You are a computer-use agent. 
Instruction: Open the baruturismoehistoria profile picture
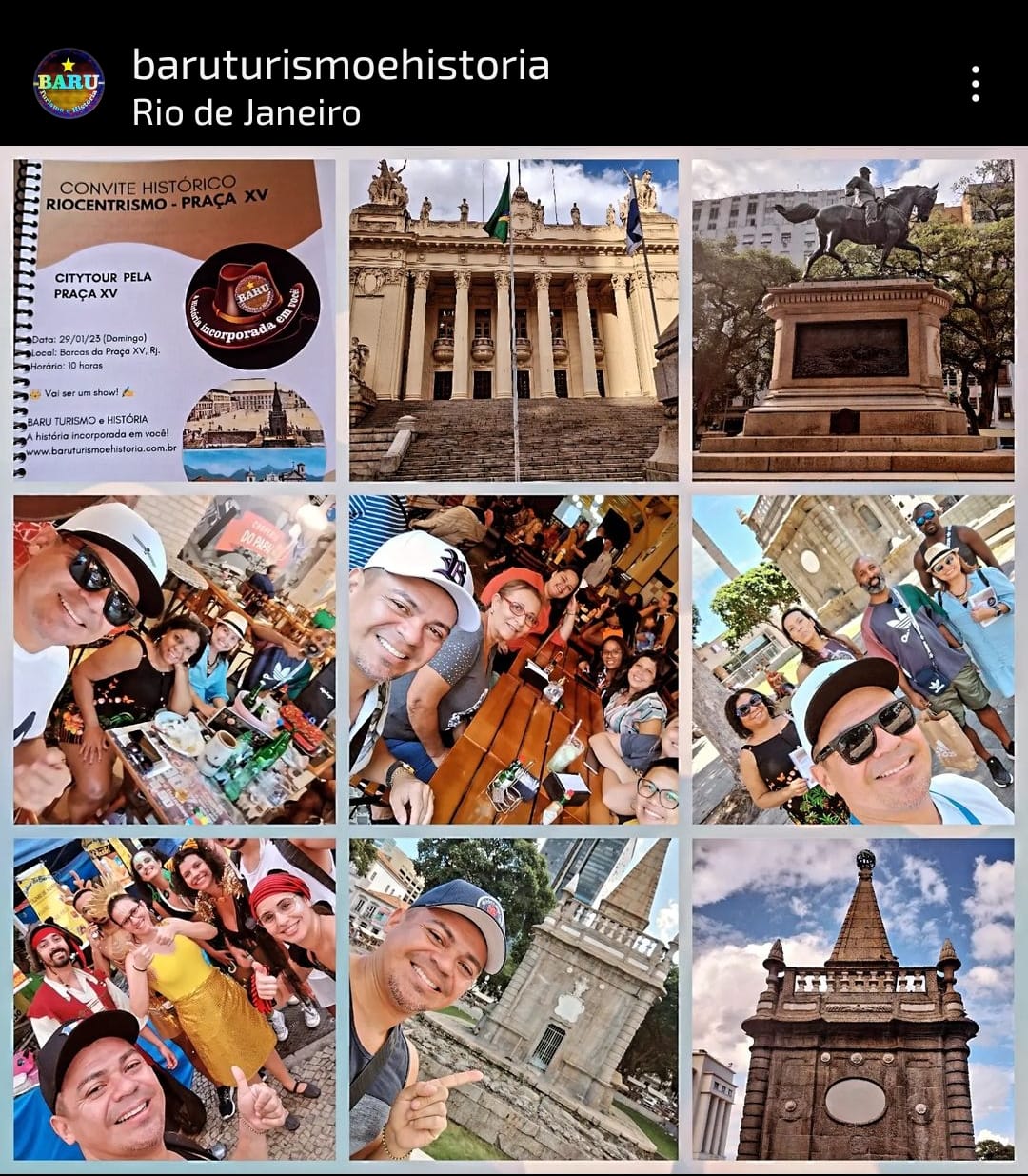coord(69,84)
